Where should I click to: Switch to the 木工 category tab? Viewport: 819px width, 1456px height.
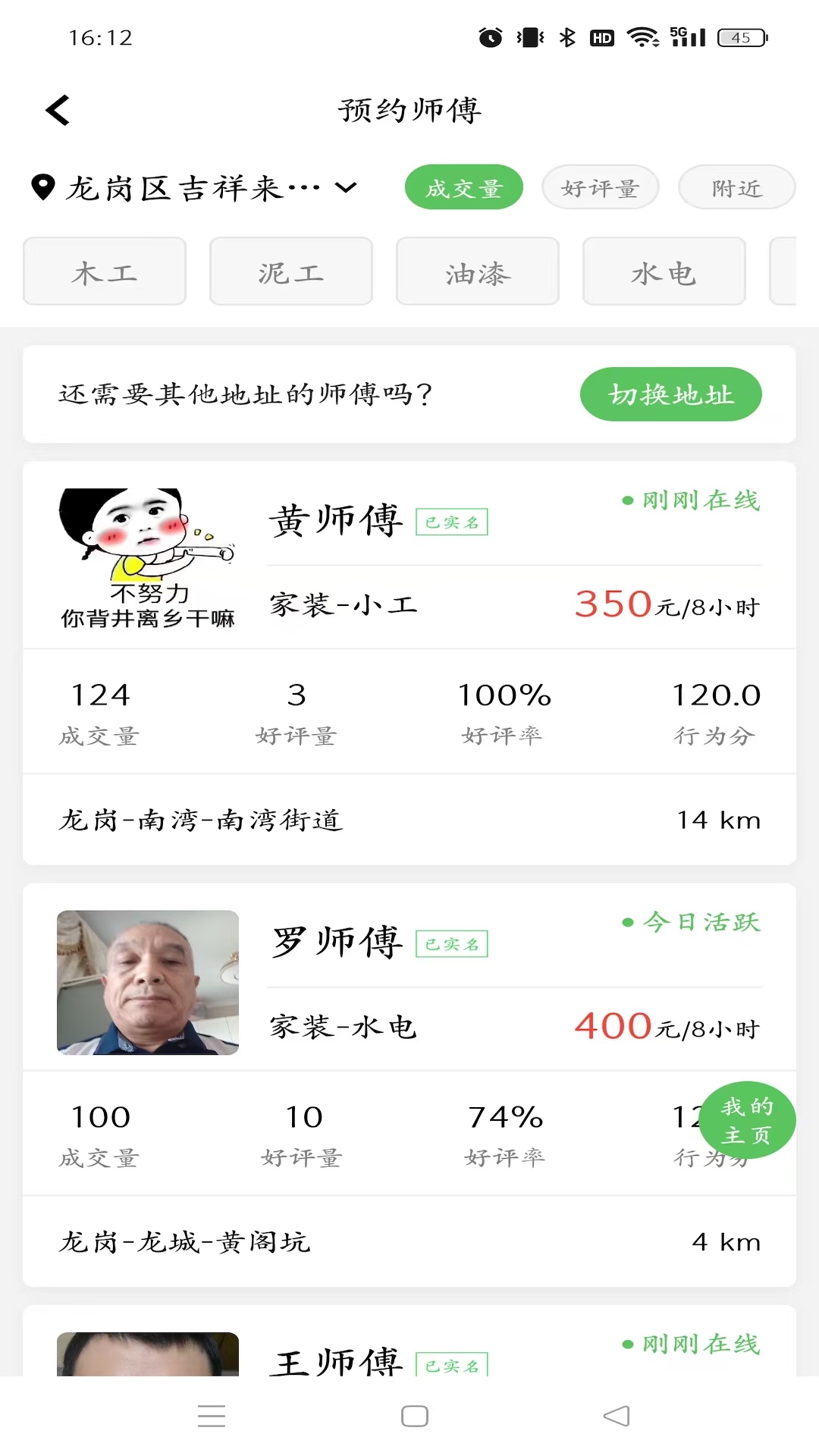point(104,271)
